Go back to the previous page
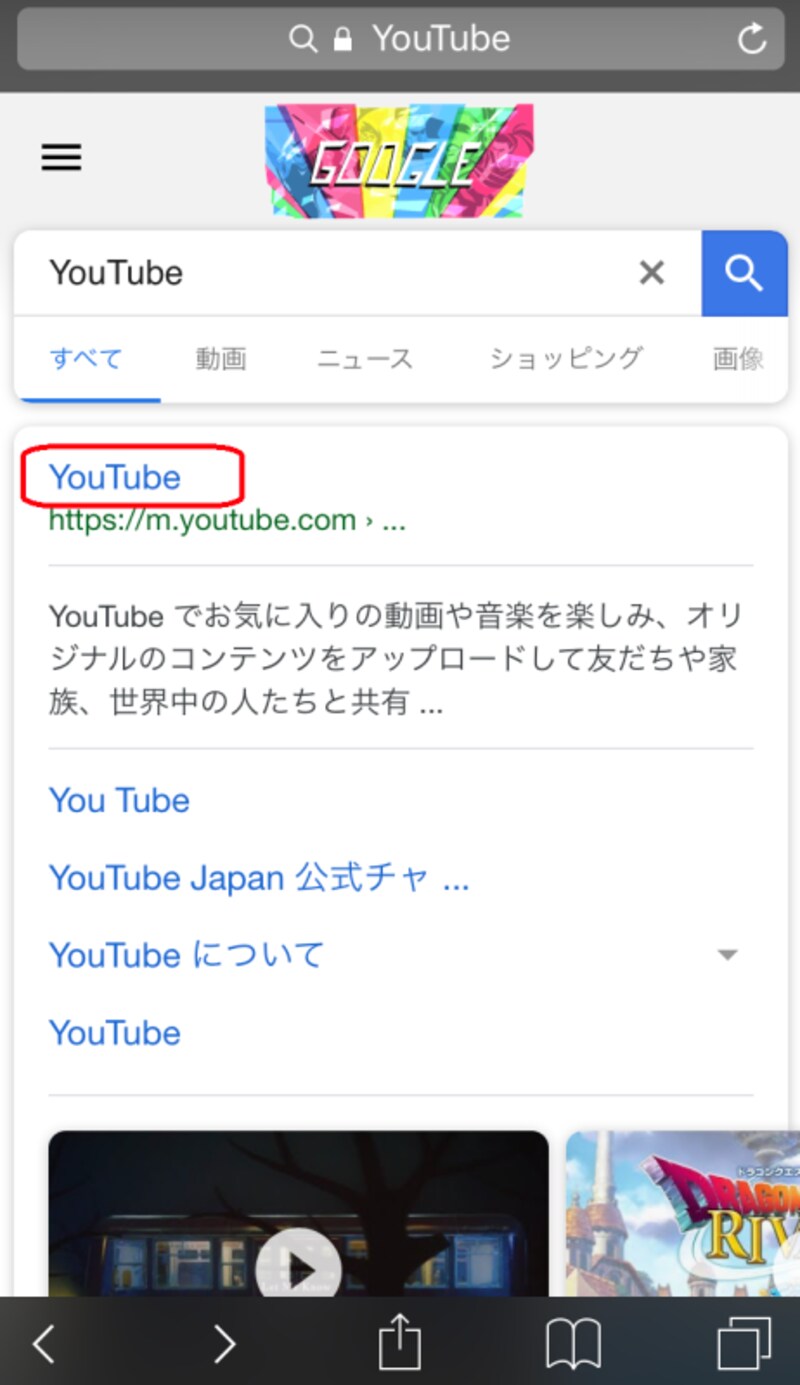The height and width of the screenshot is (1385, 800). pyautogui.click(x=43, y=1344)
